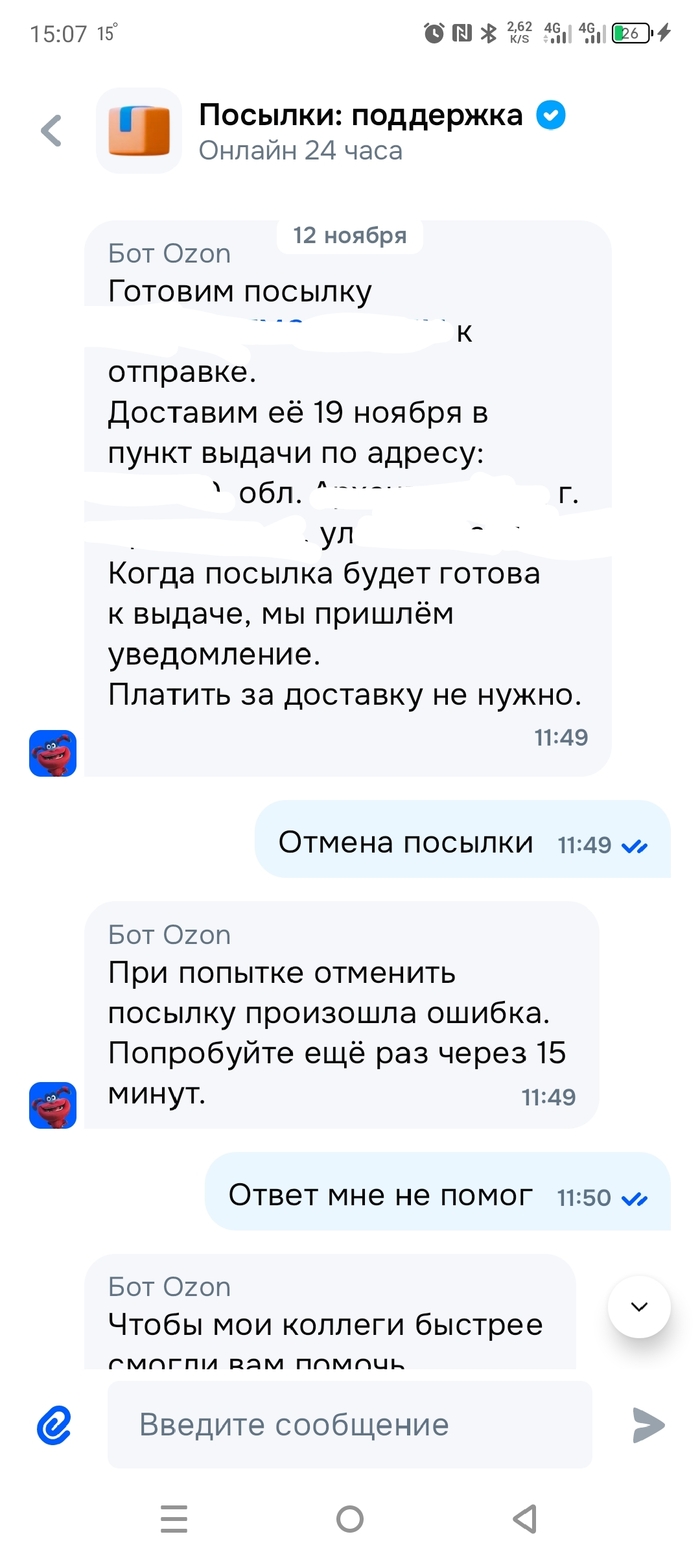Go back from the support chat

51,131
